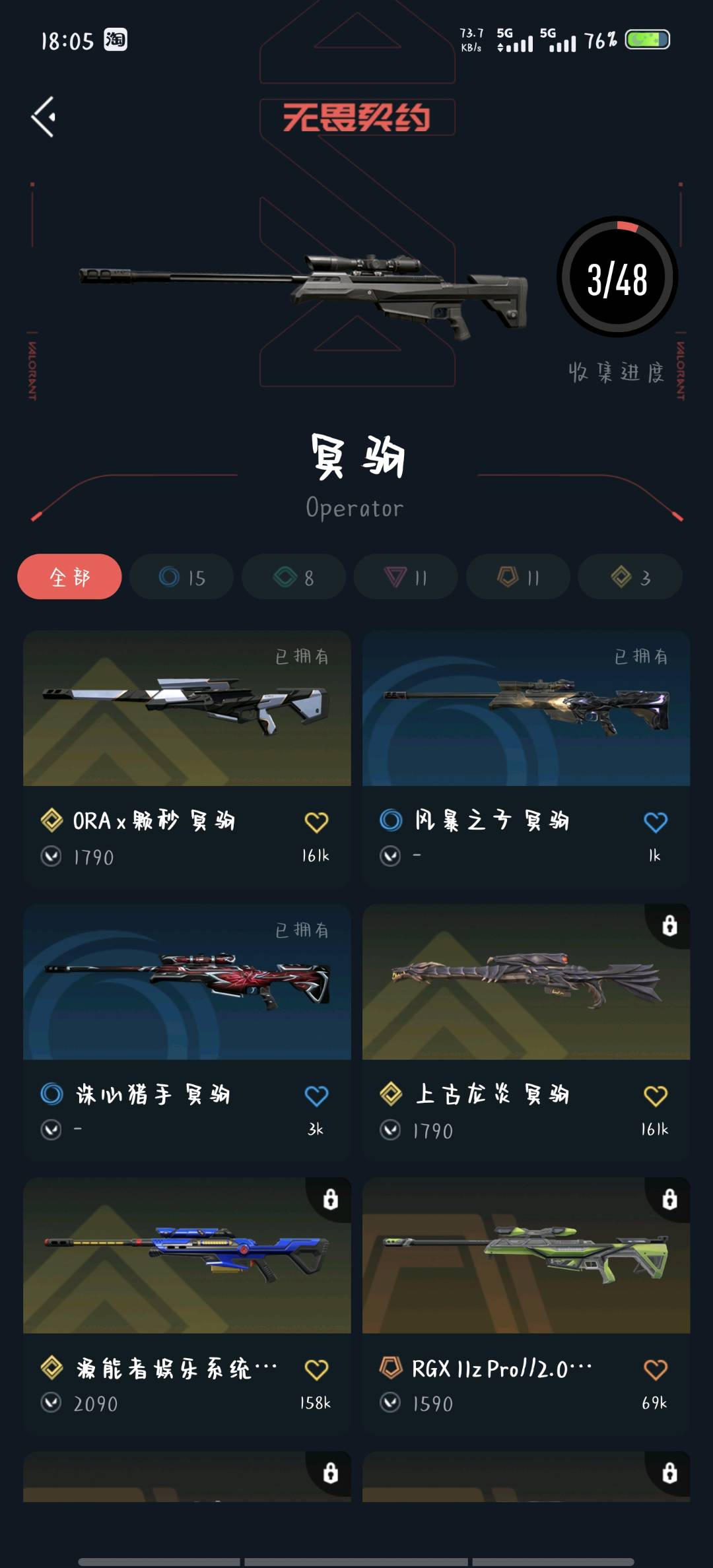Go back with the top-left arrow
This screenshot has width=713, height=1568.
(x=44, y=117)
